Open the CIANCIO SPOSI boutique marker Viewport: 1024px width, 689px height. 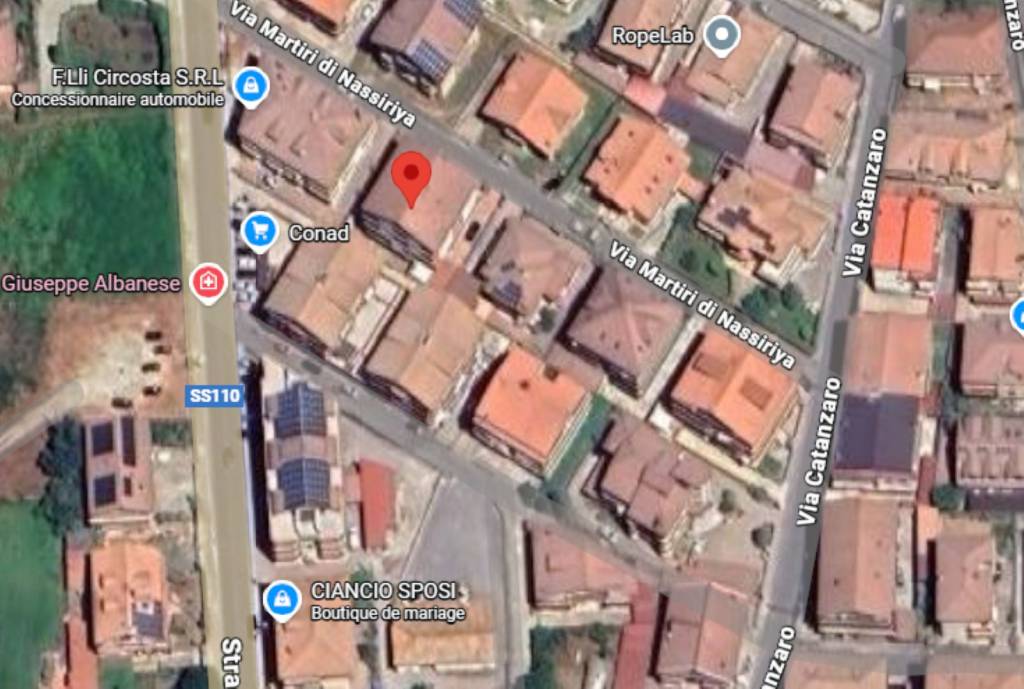tap(282, 600)
